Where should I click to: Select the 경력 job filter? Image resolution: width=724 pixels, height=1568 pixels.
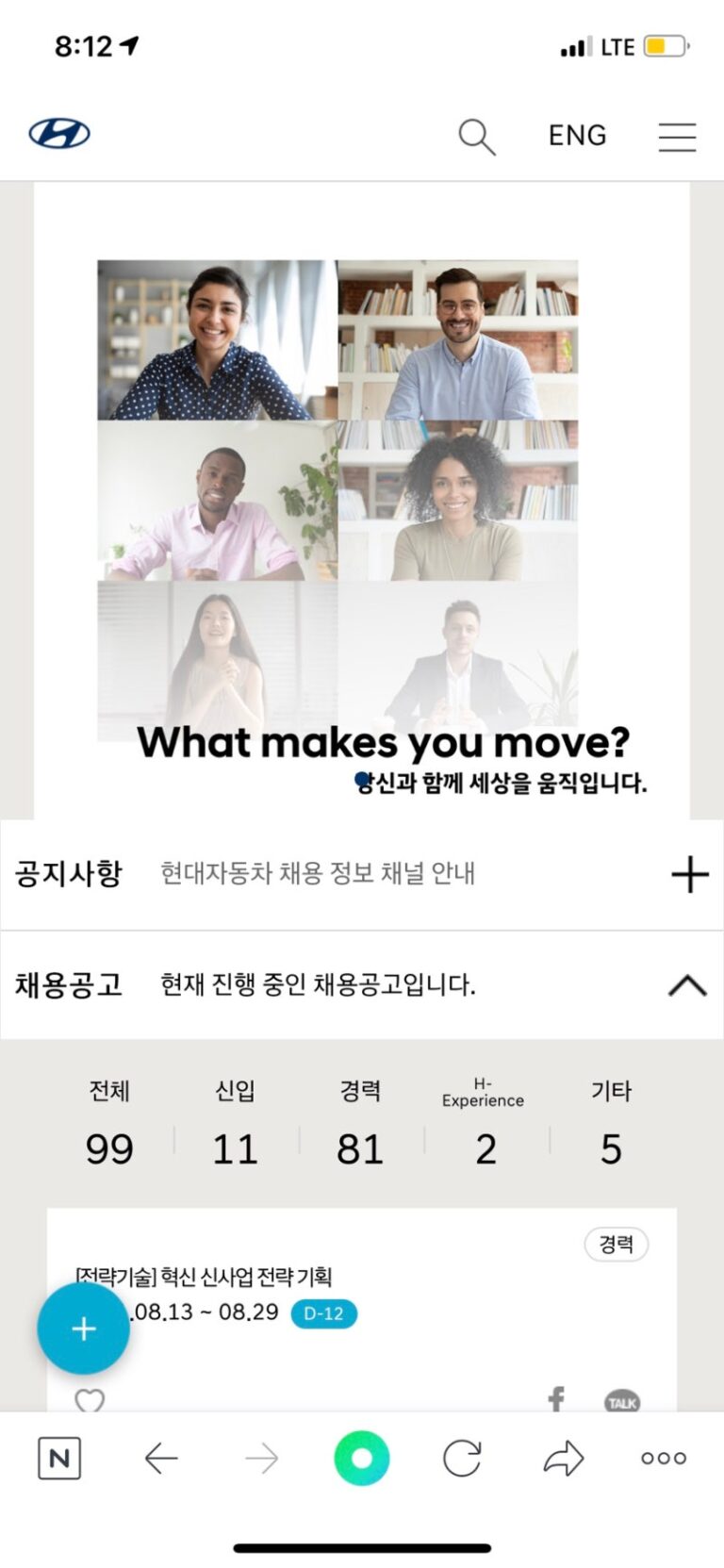(x=360, y=1127)
